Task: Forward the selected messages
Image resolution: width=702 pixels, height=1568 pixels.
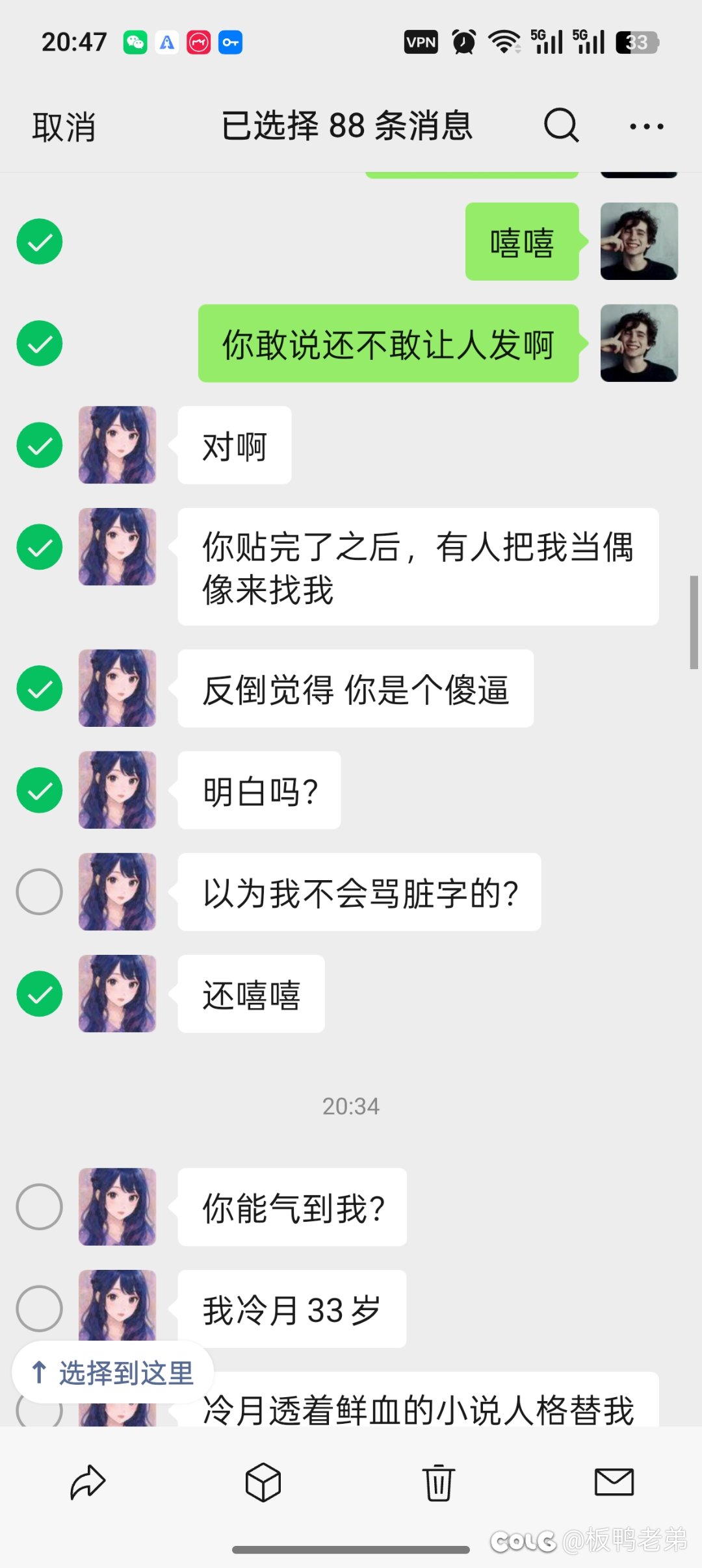Action: [x=88, y=1482]
